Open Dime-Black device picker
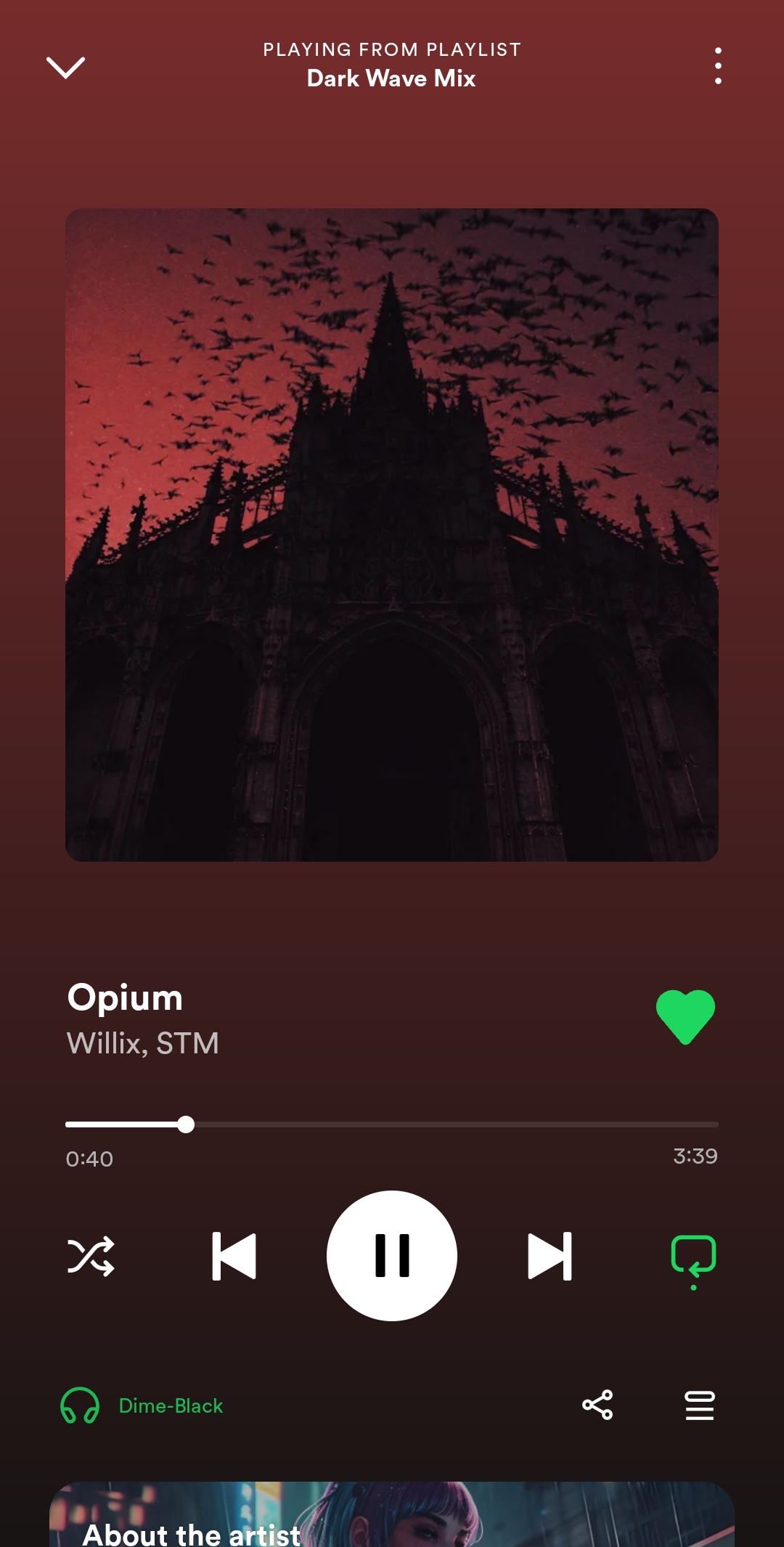The image size is (784, 1547). [x=142, y=1405]
